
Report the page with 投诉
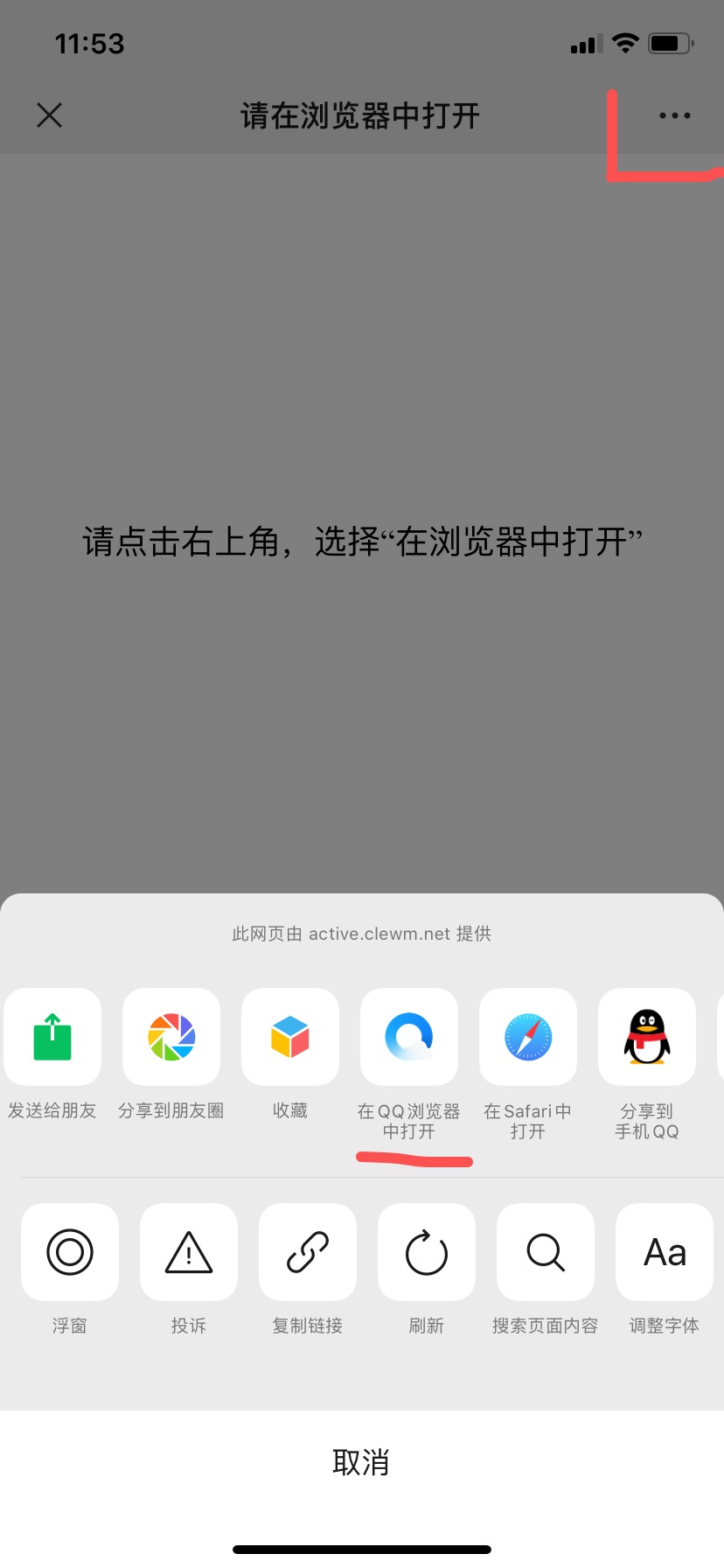point(189,1252)
